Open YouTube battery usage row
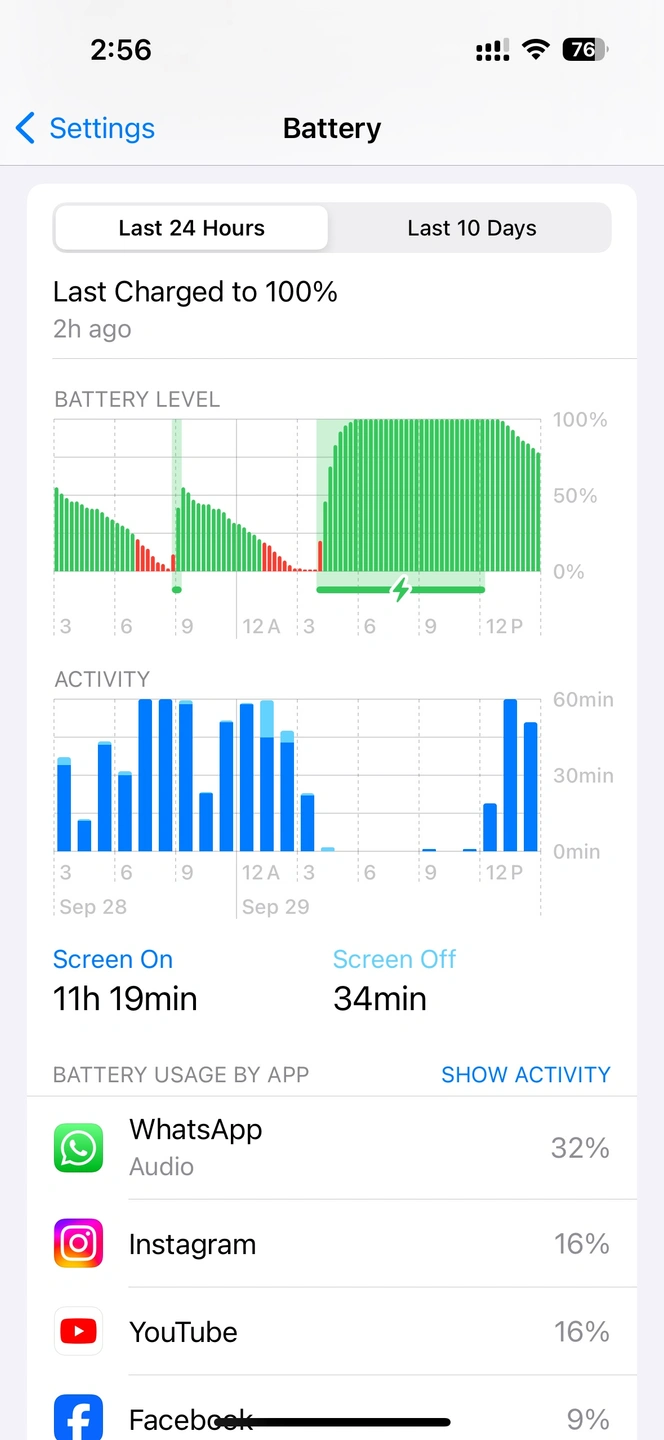Screen dimensions: 664x1440 [x=332, y=1332]
